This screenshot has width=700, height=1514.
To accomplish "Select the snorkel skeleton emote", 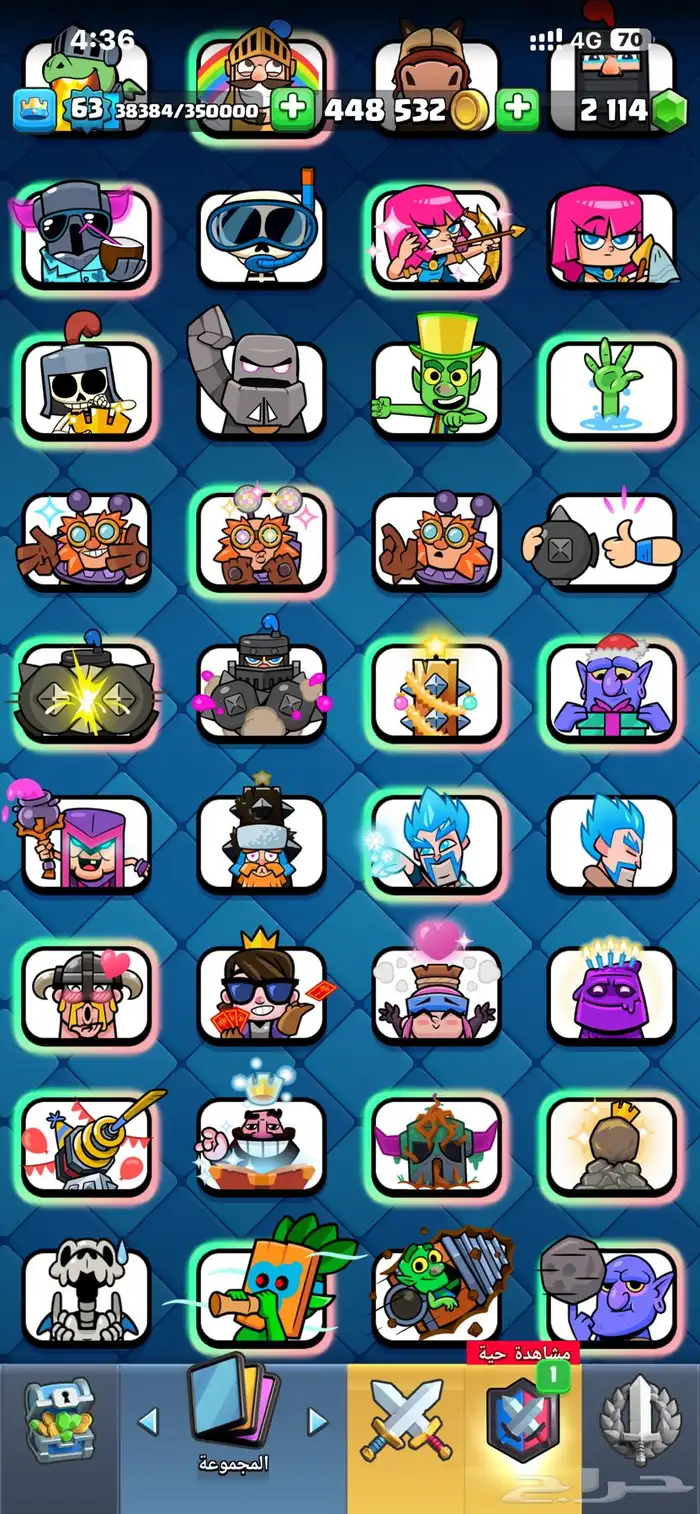I will click(x=261, y=236).
